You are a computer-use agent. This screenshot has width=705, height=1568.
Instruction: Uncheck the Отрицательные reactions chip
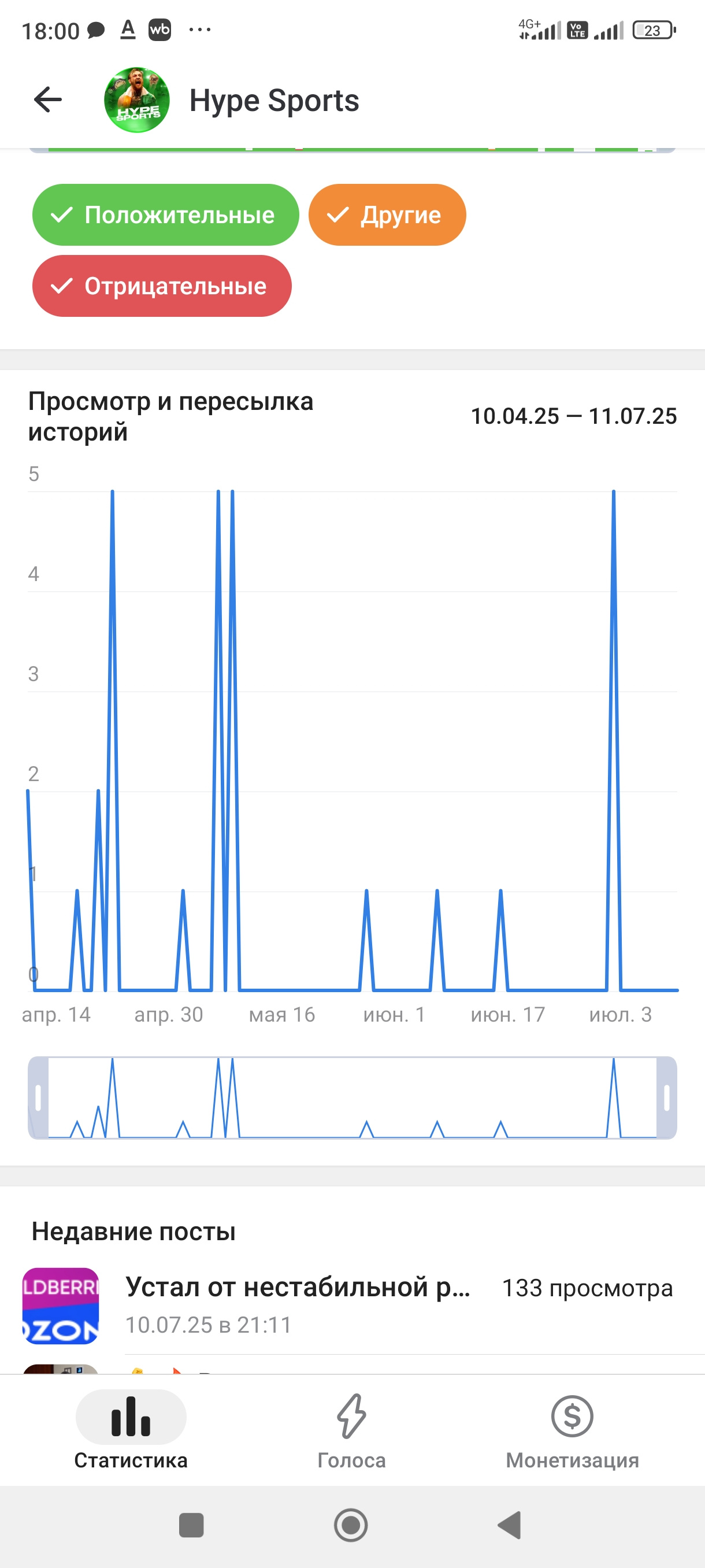[162, 286]
